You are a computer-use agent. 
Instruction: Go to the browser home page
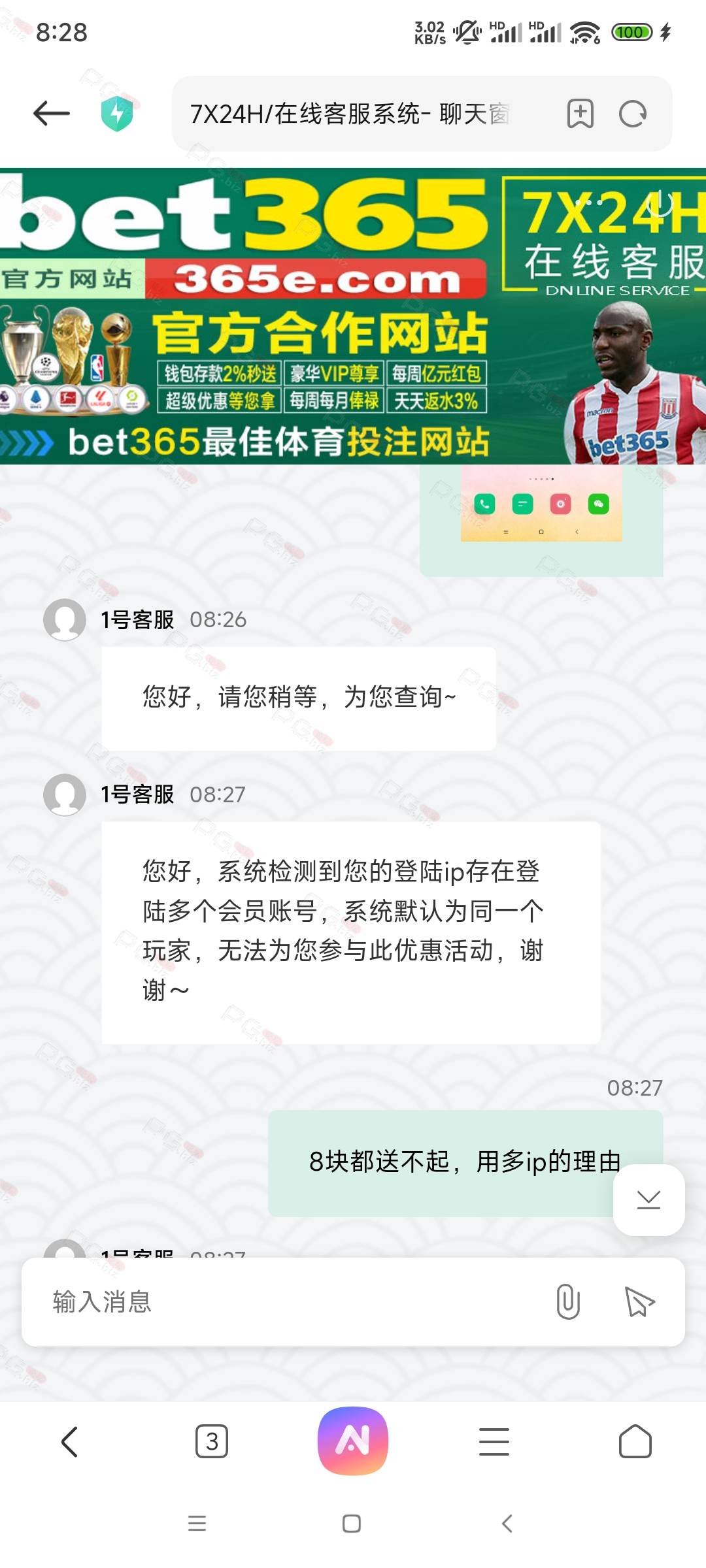pyautogui.click(x=635, y=1441)
